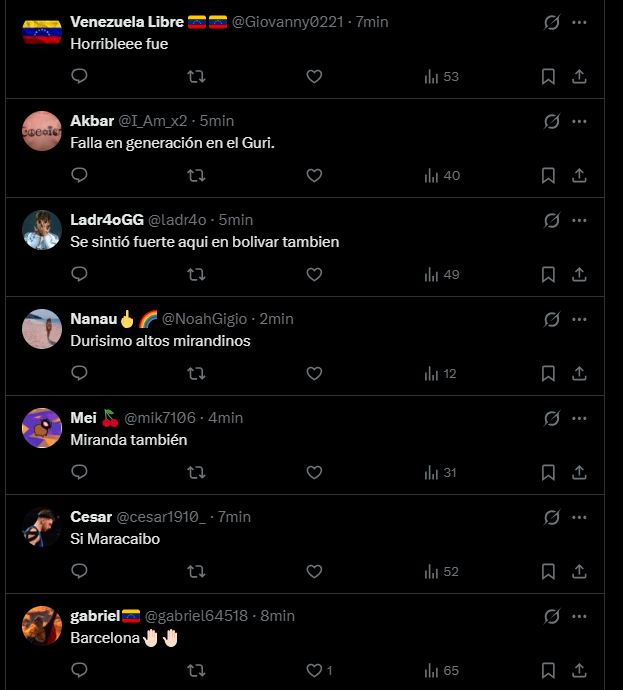Share gabriel's Barcelona tweet

tap(579, 670)
